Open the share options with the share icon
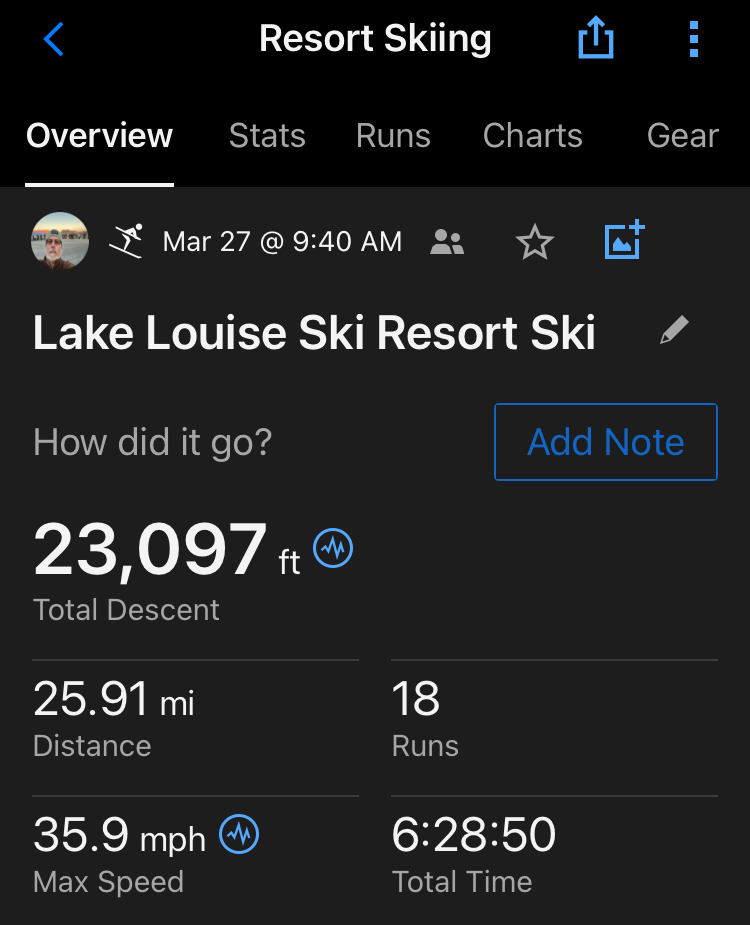This screenshot has width=750, height=925. pos(596,39)
